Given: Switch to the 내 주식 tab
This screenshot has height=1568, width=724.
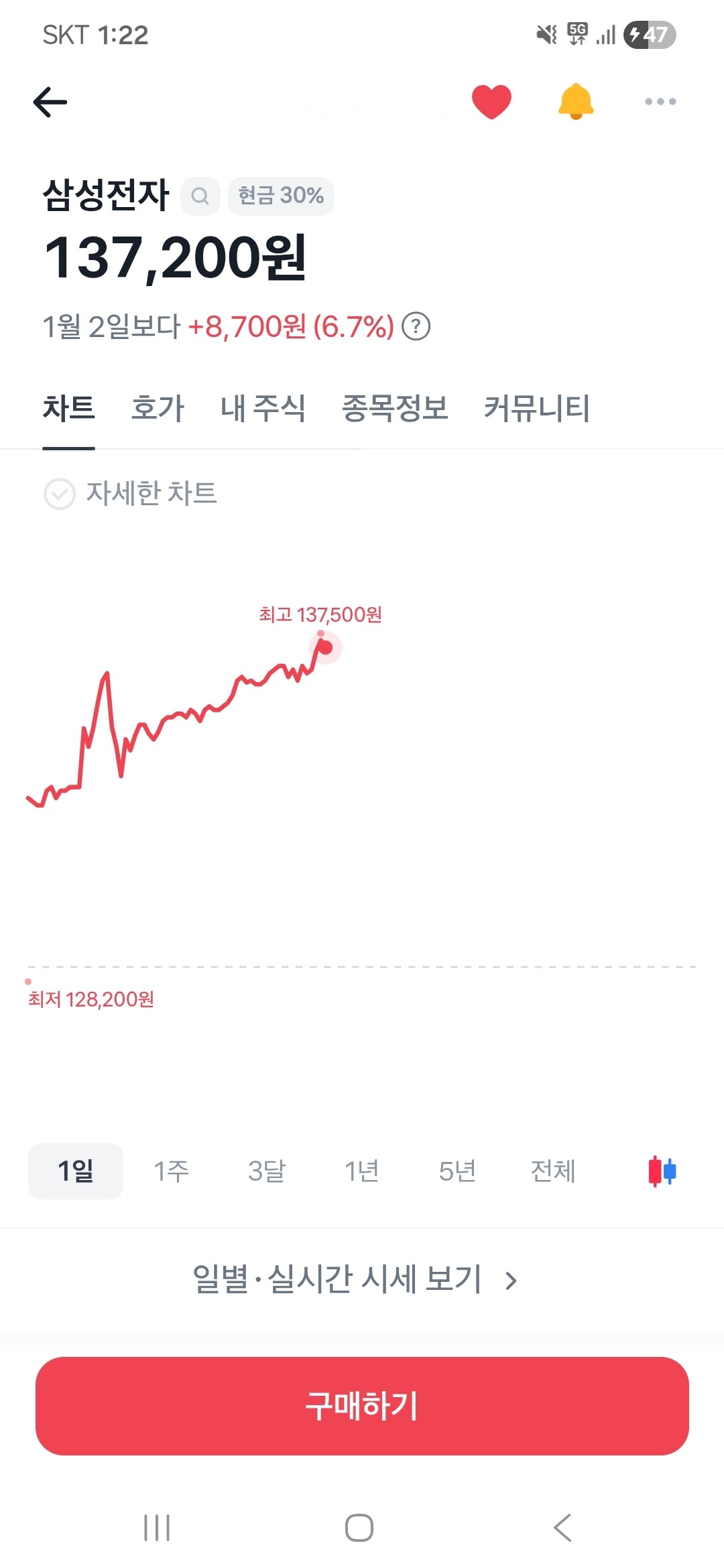Looking at the screenshot, I should click(x=263, y=408).
